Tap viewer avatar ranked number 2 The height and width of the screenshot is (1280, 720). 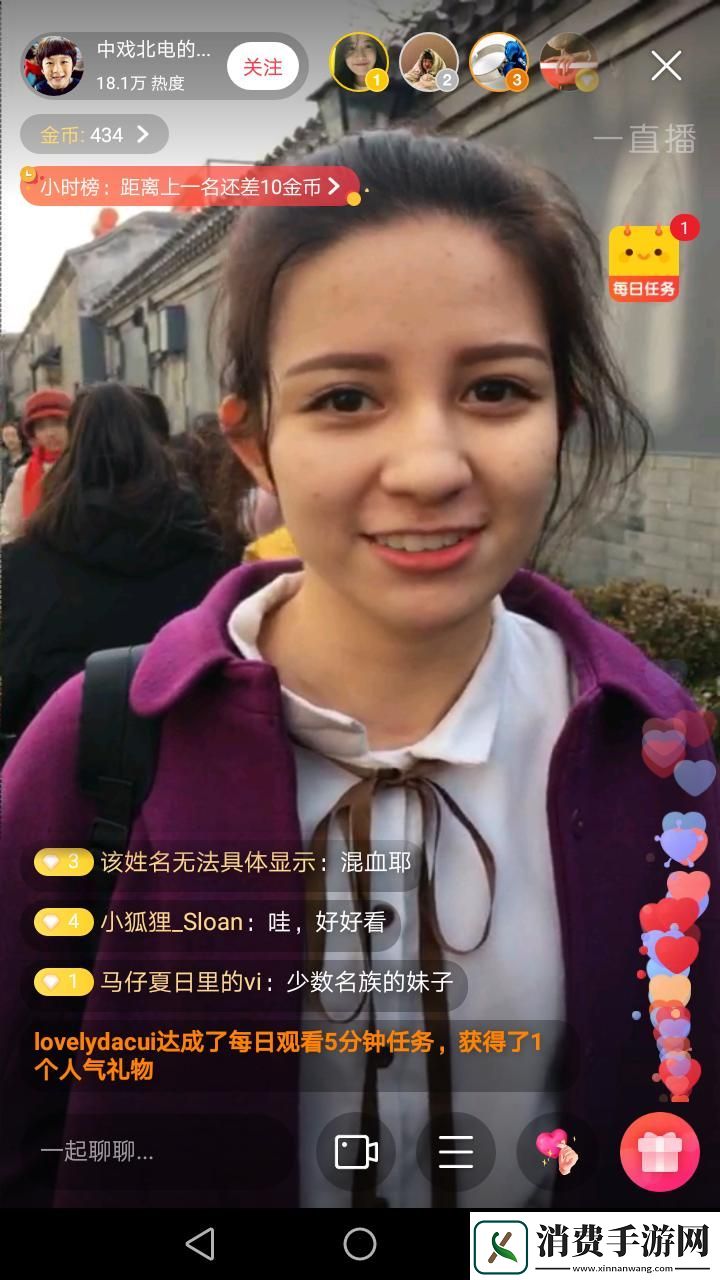[x=428, y=62]
